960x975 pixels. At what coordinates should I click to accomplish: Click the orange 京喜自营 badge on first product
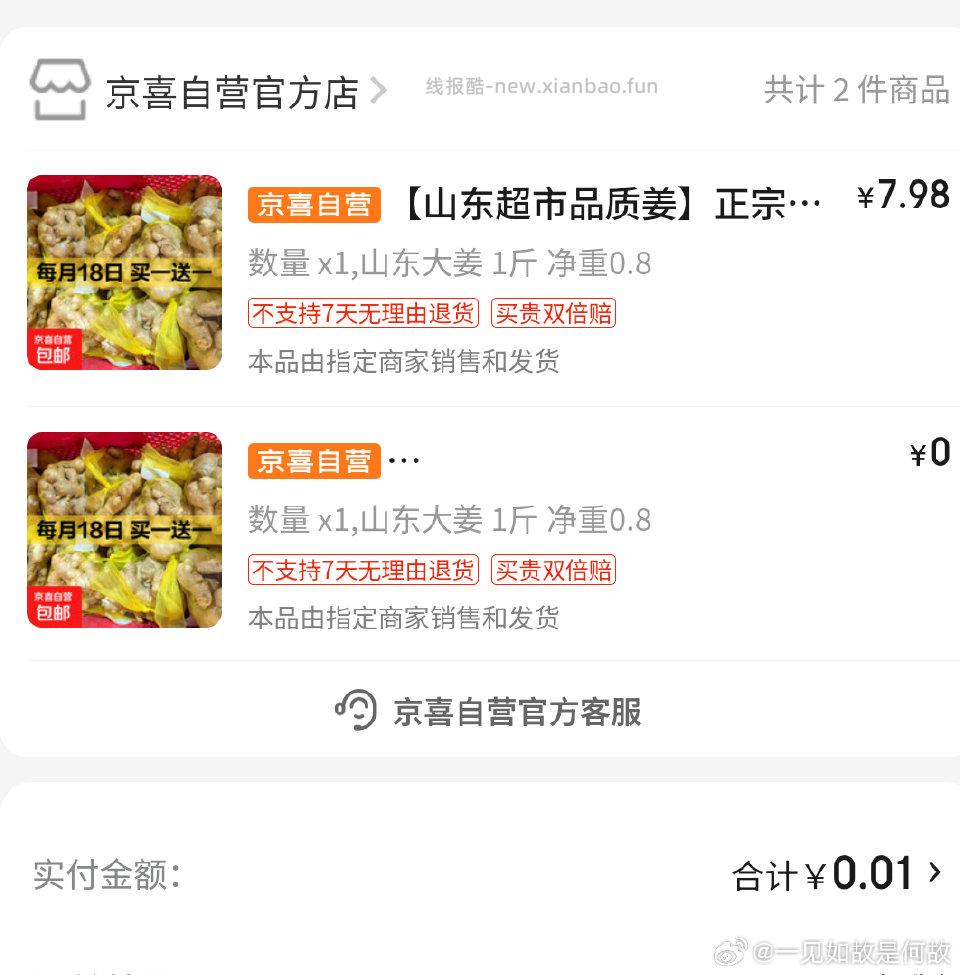click(x=314, y=204)
